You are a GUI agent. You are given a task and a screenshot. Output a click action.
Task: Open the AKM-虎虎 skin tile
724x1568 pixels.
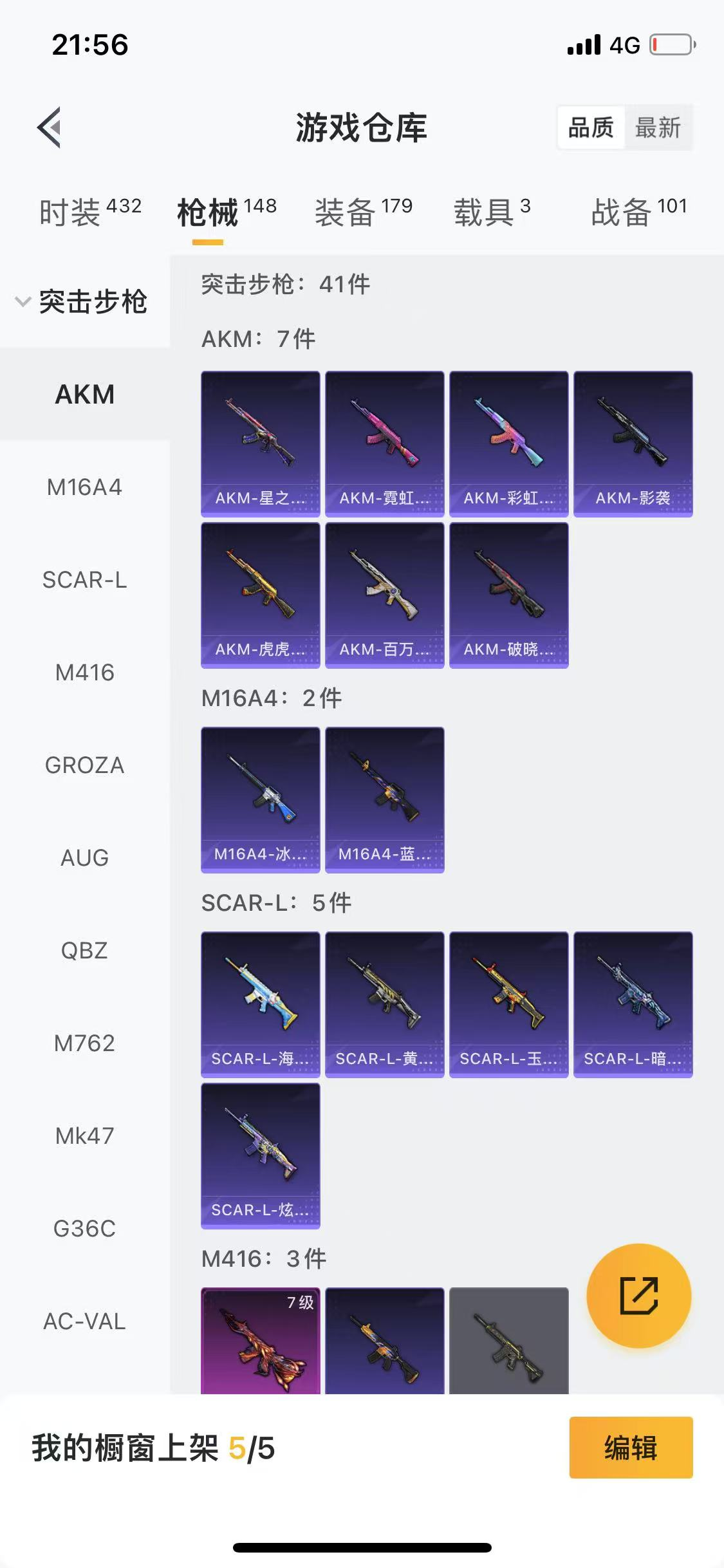(x=260, y=595)
